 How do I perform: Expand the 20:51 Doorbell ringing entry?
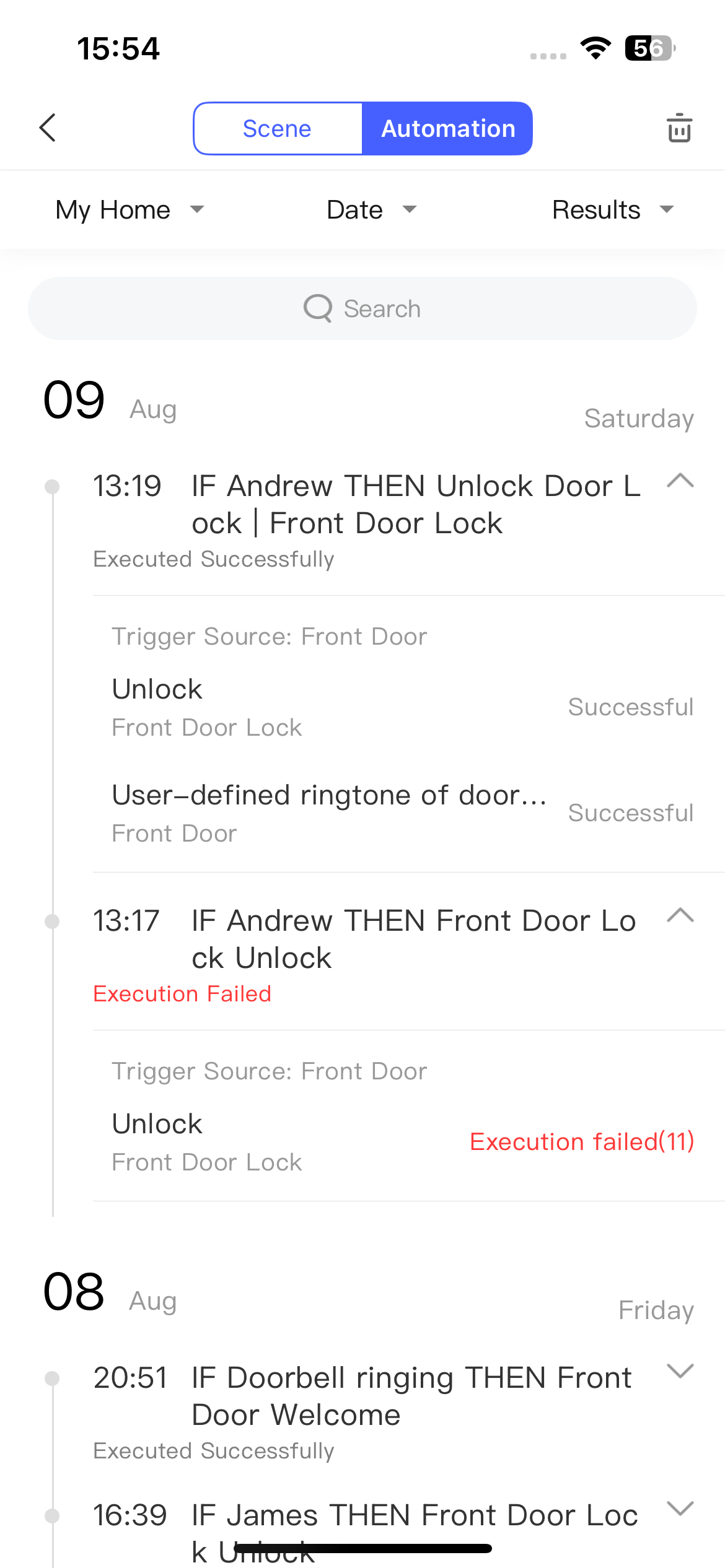(x=680, y=1371)
